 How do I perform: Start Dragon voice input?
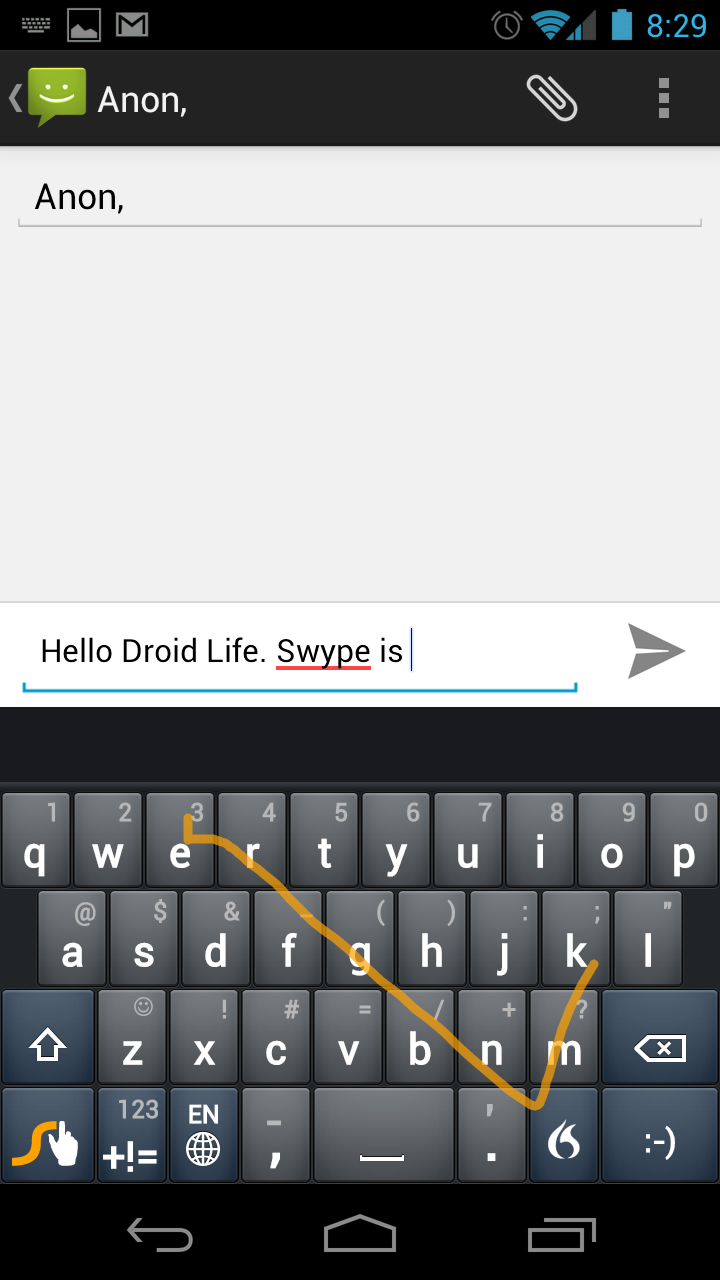click(564, 1136)
